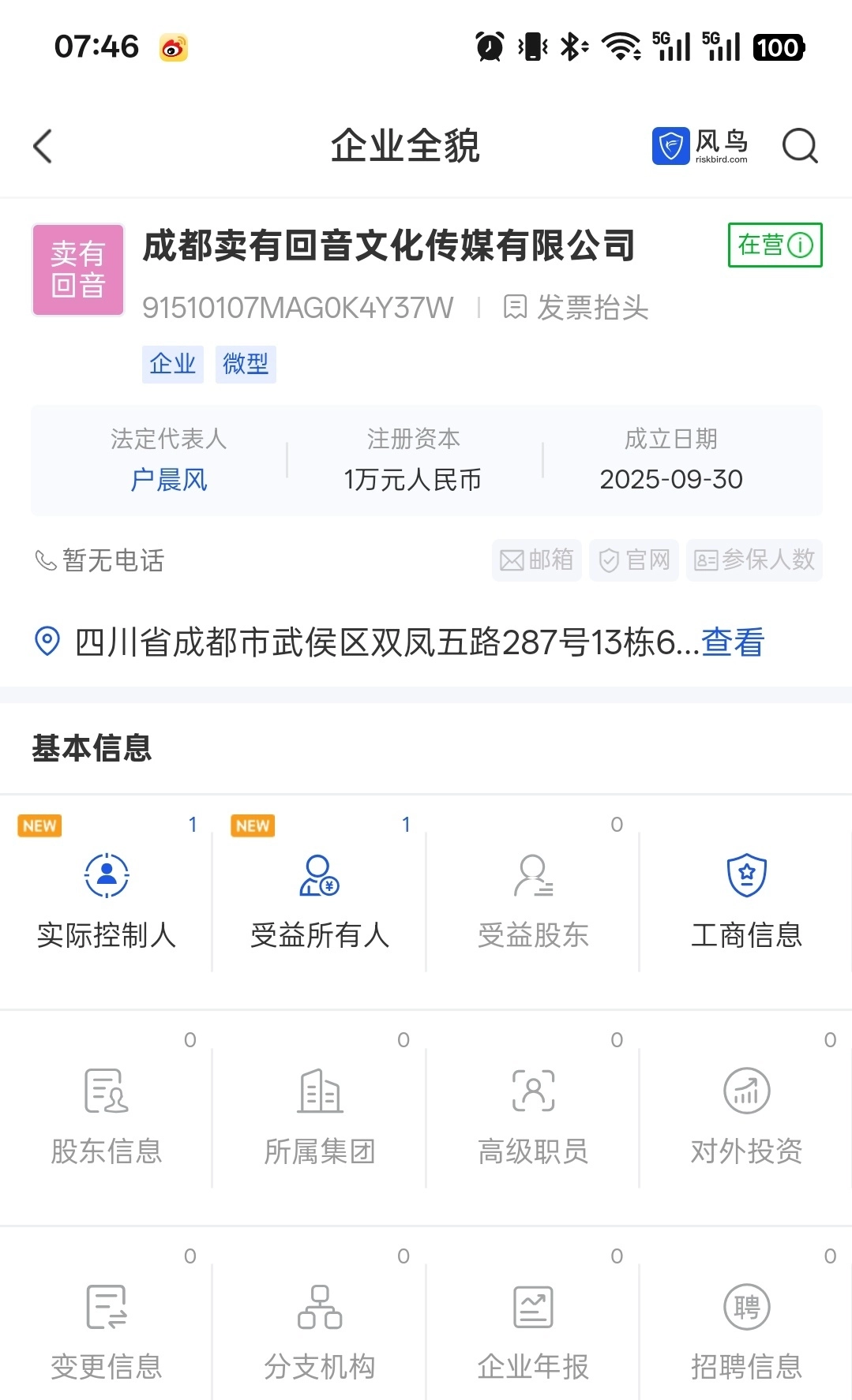
Task: Open legal representative 户晨风
Action: click(168, 479)
